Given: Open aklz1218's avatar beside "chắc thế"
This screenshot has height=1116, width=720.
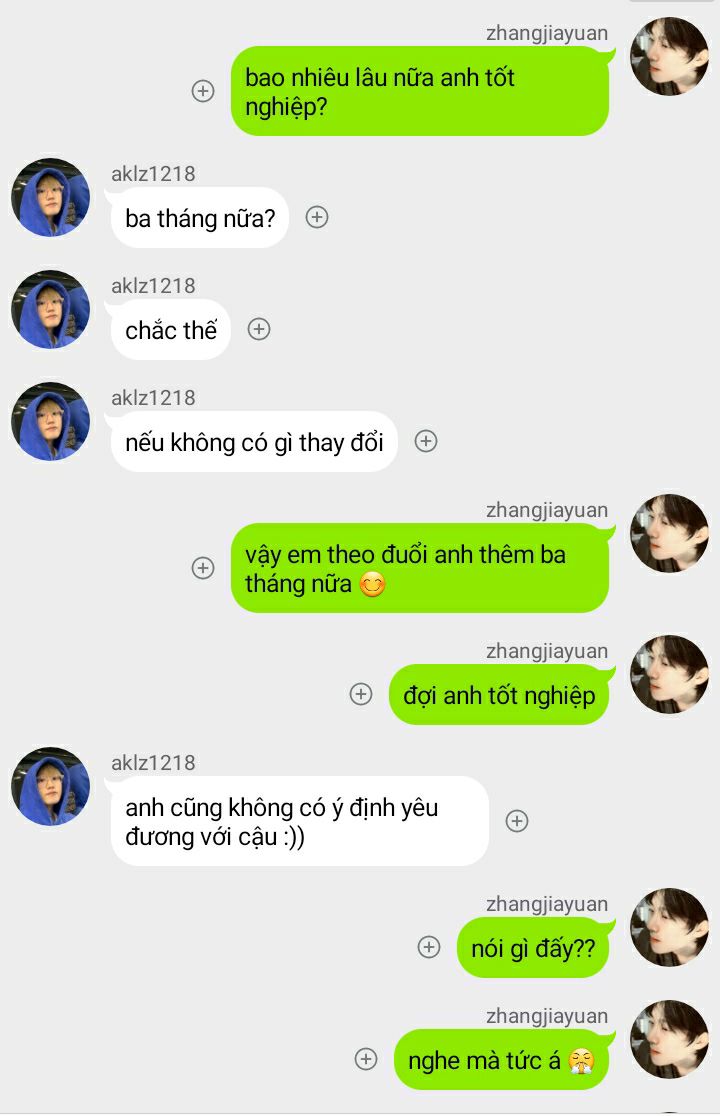Looking at the screenshot, I should click(x=51, y=309).
